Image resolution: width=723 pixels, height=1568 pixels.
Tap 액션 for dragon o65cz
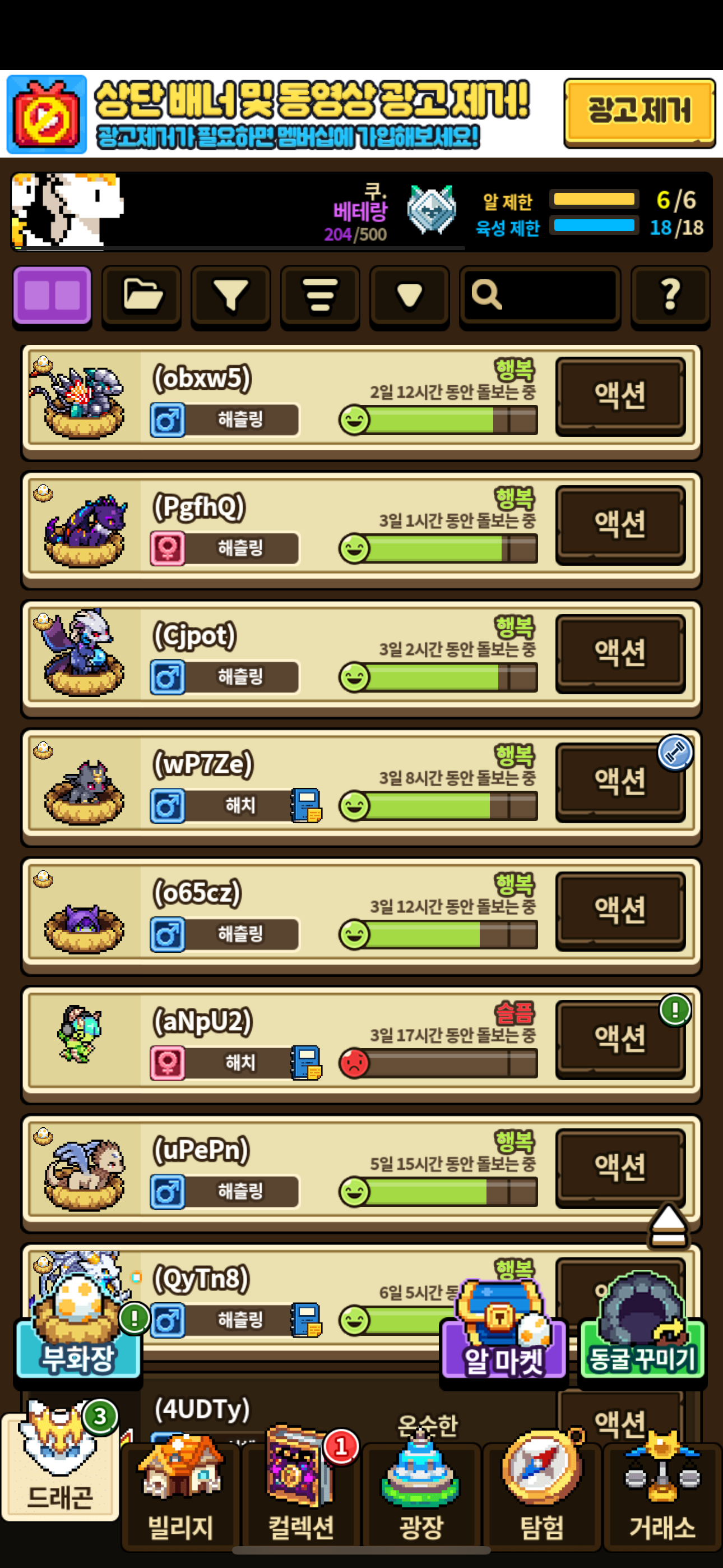coord(620,910)
